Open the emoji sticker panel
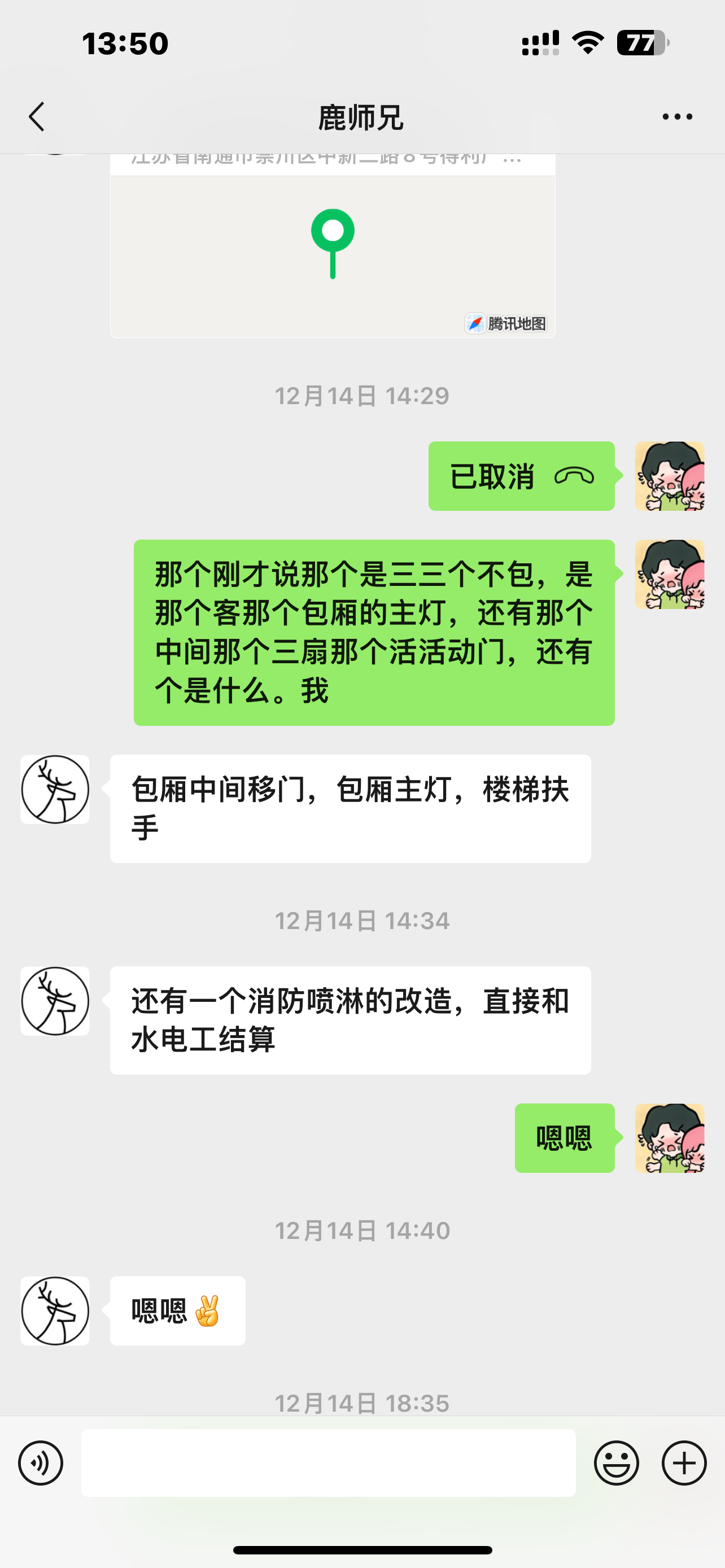Image resolution: width=725 pixels, height=1568 pixels. point(616,1462)
